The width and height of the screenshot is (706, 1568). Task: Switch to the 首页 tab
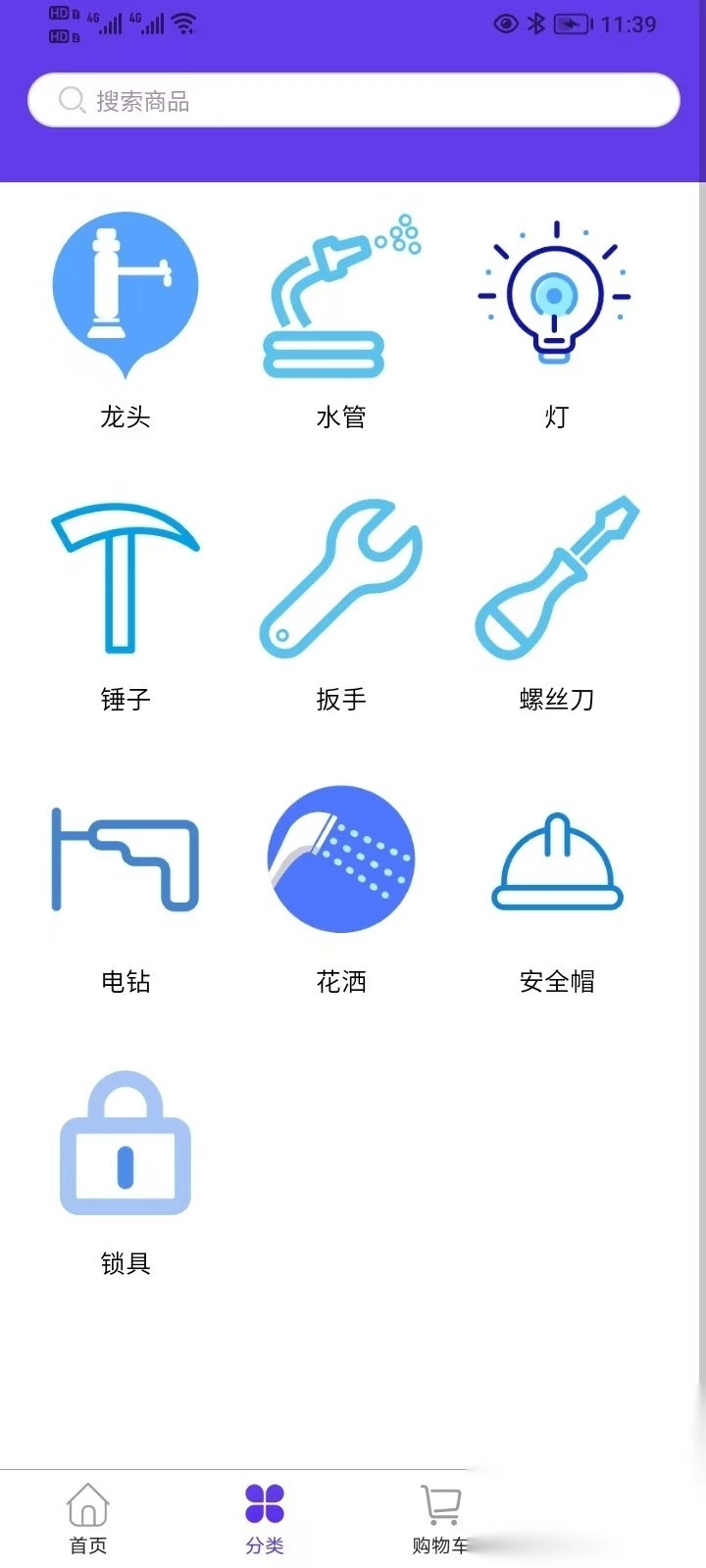(x=88, y=1514)
